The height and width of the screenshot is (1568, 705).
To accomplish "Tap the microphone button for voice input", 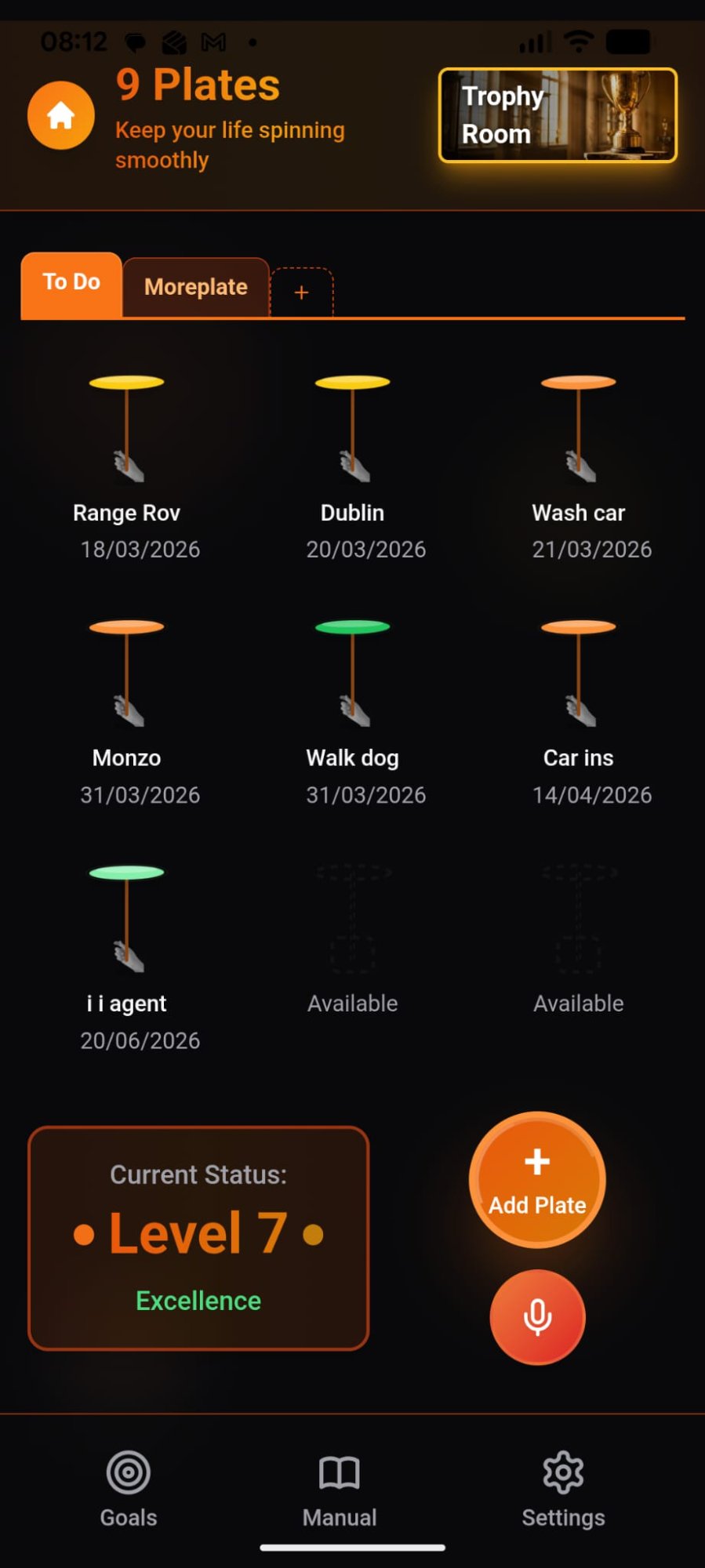I will 537,1317.
